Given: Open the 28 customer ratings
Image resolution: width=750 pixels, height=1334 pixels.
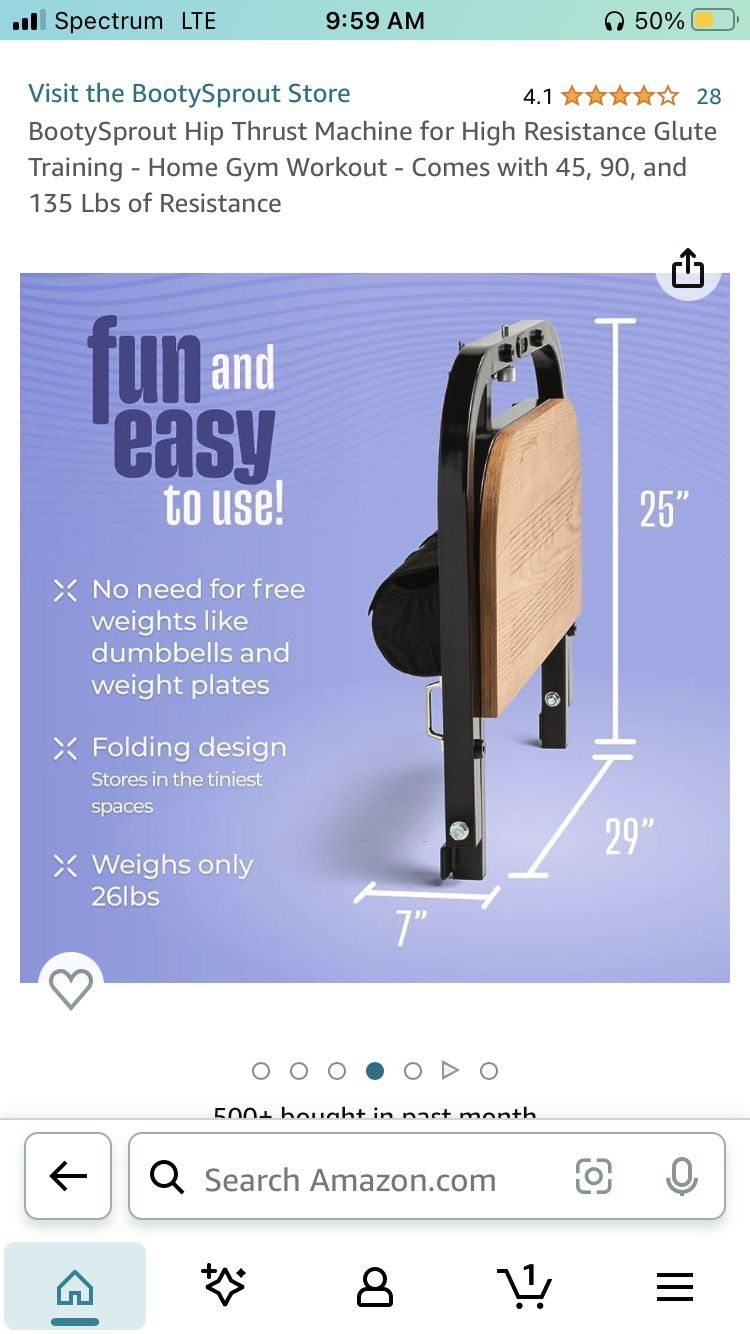Looking at the screenshot, I should pos(708,96).
